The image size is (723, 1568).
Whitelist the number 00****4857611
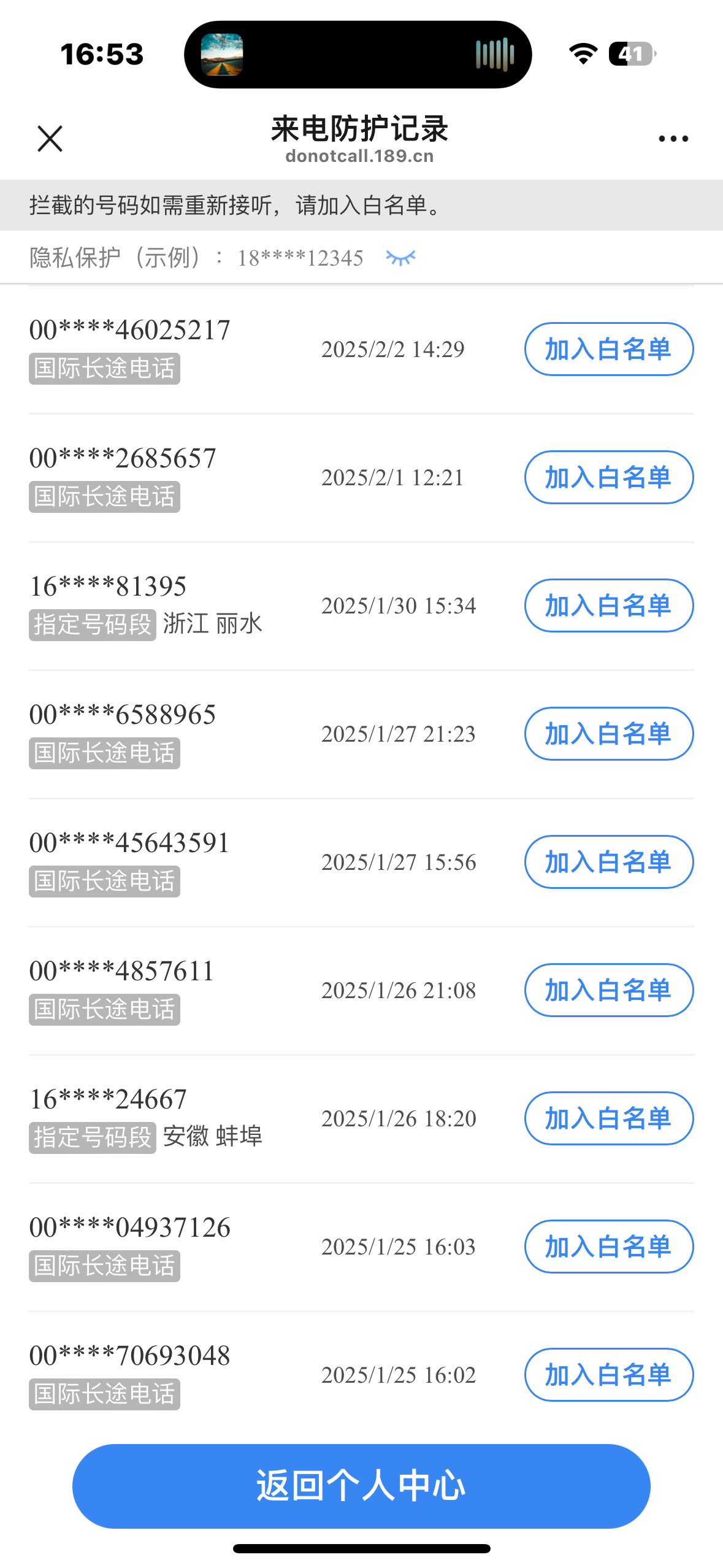click(x=608, y=990)
